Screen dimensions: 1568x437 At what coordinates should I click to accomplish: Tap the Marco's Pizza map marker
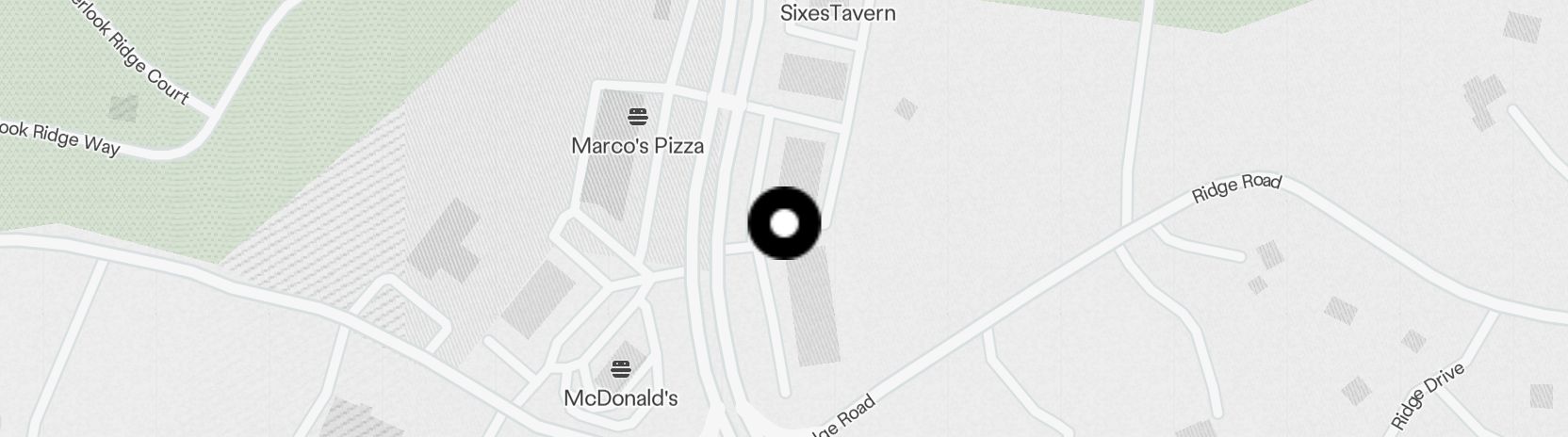638,118
